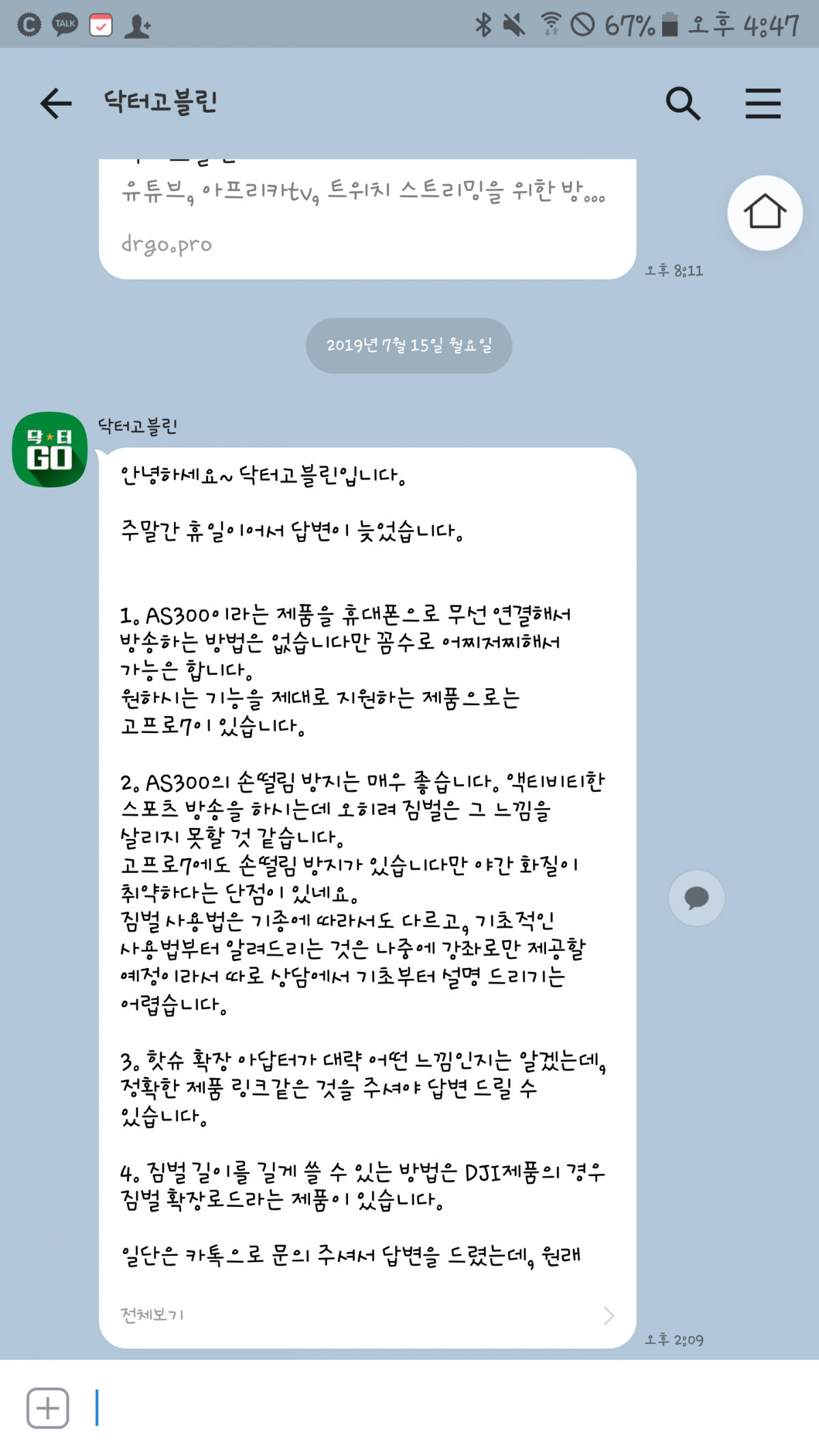Open the plus attachment menu
This screenshot has width=819, height=1456.
pos(48,1408)
